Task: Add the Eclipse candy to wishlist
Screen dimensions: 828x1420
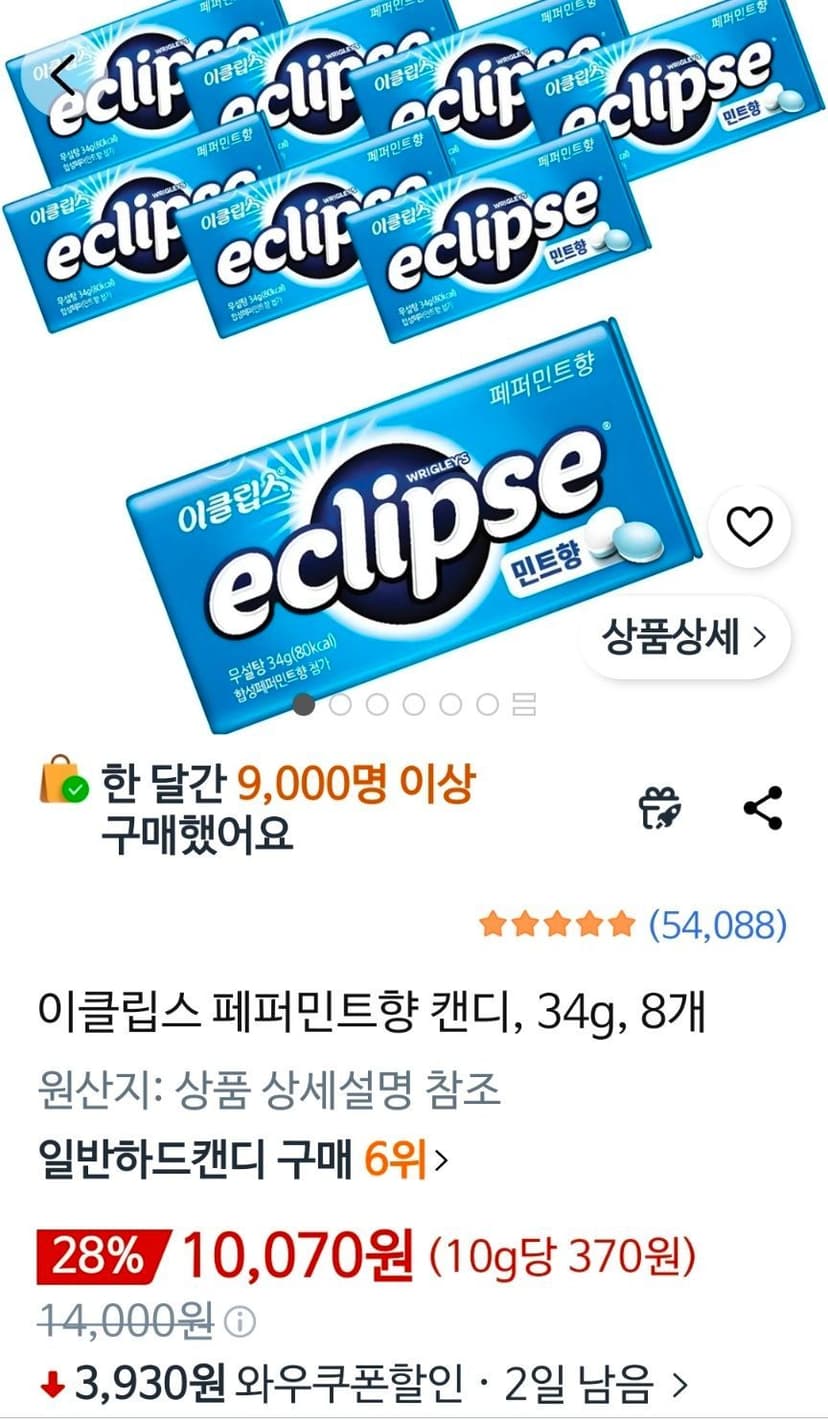Action: (x=749, y=526)
